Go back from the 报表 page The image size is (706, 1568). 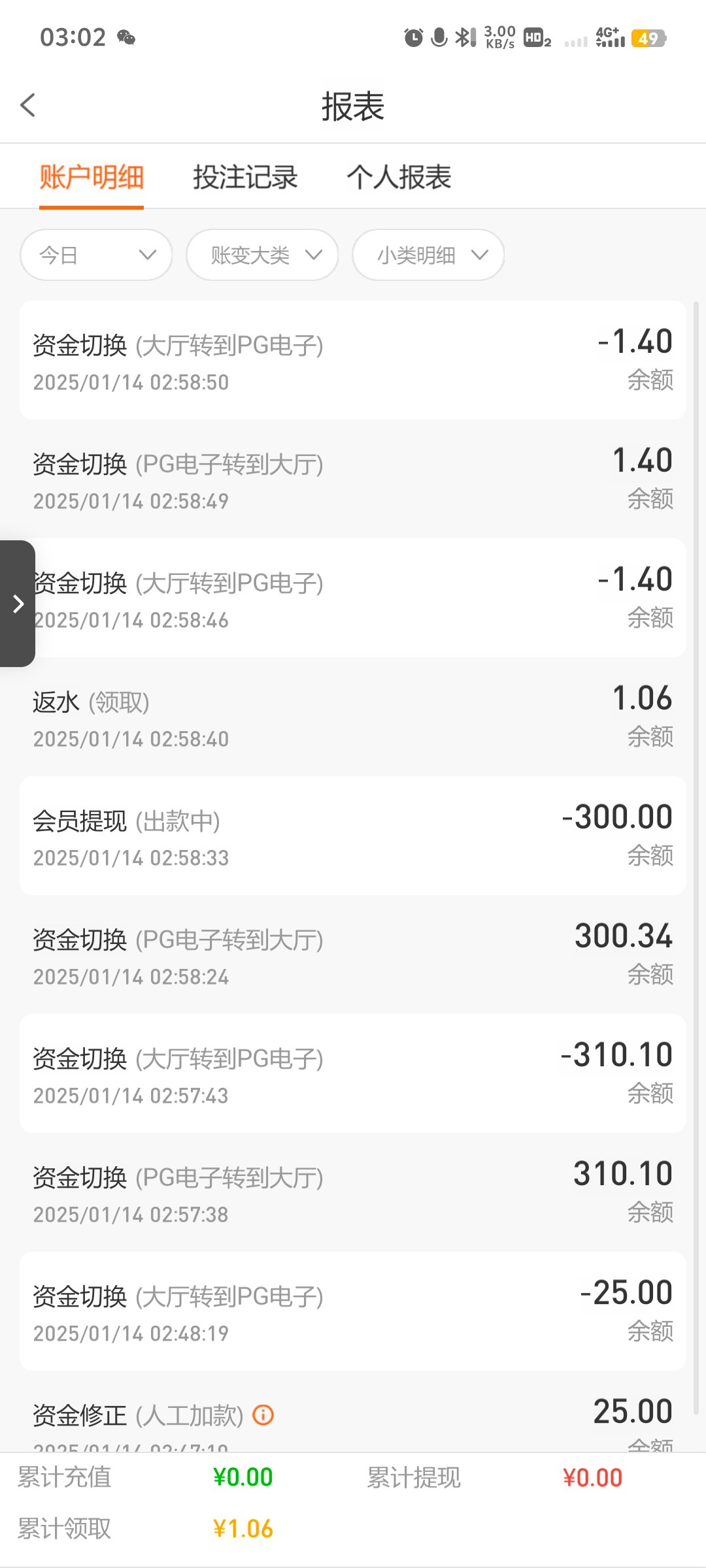[x=27, y=105]
